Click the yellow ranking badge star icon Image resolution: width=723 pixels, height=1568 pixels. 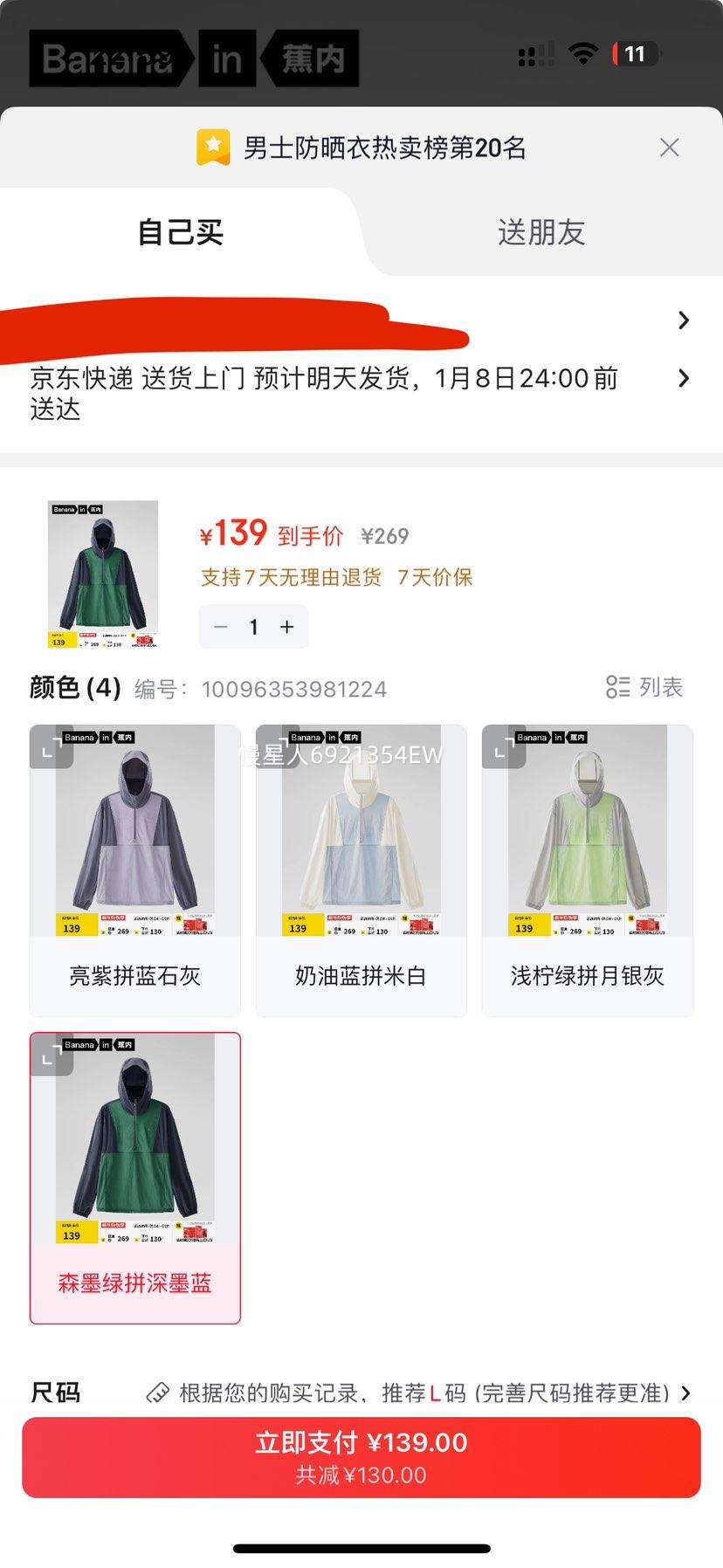click(x=212, y=147)
